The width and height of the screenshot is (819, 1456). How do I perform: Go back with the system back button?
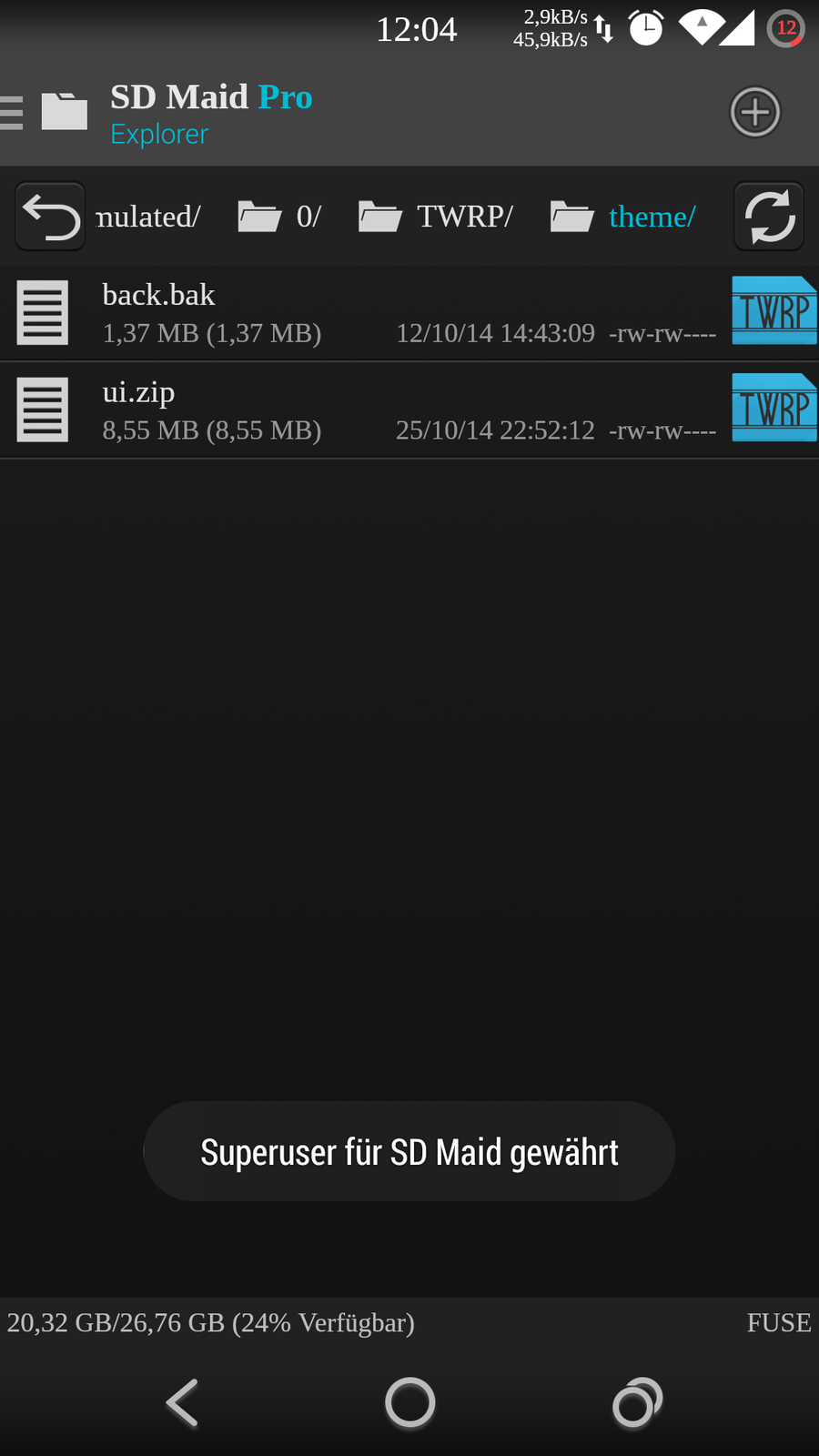182,1402
